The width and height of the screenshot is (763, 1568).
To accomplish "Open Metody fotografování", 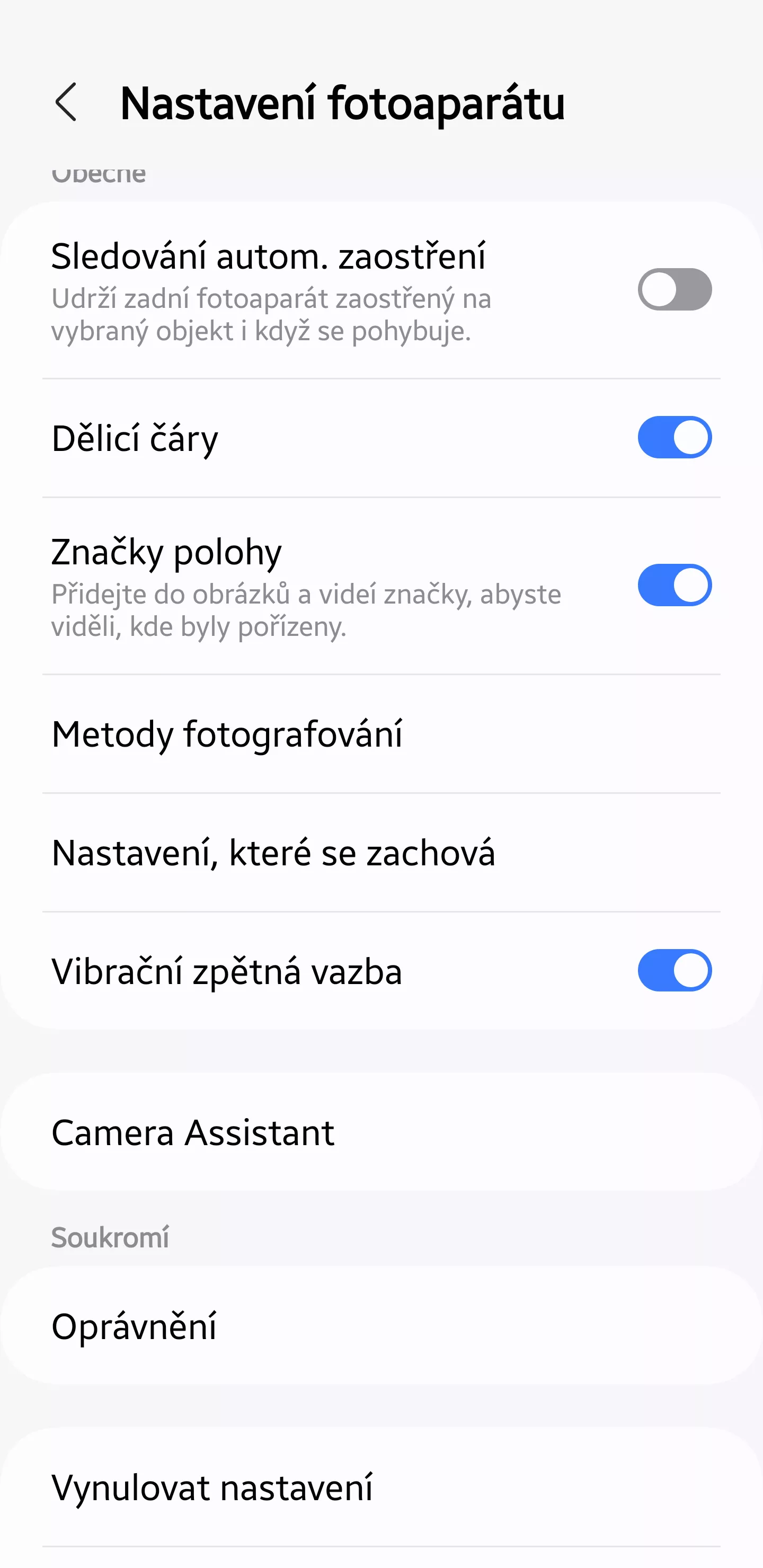I will pyautogui.click(x=381, y=734).
